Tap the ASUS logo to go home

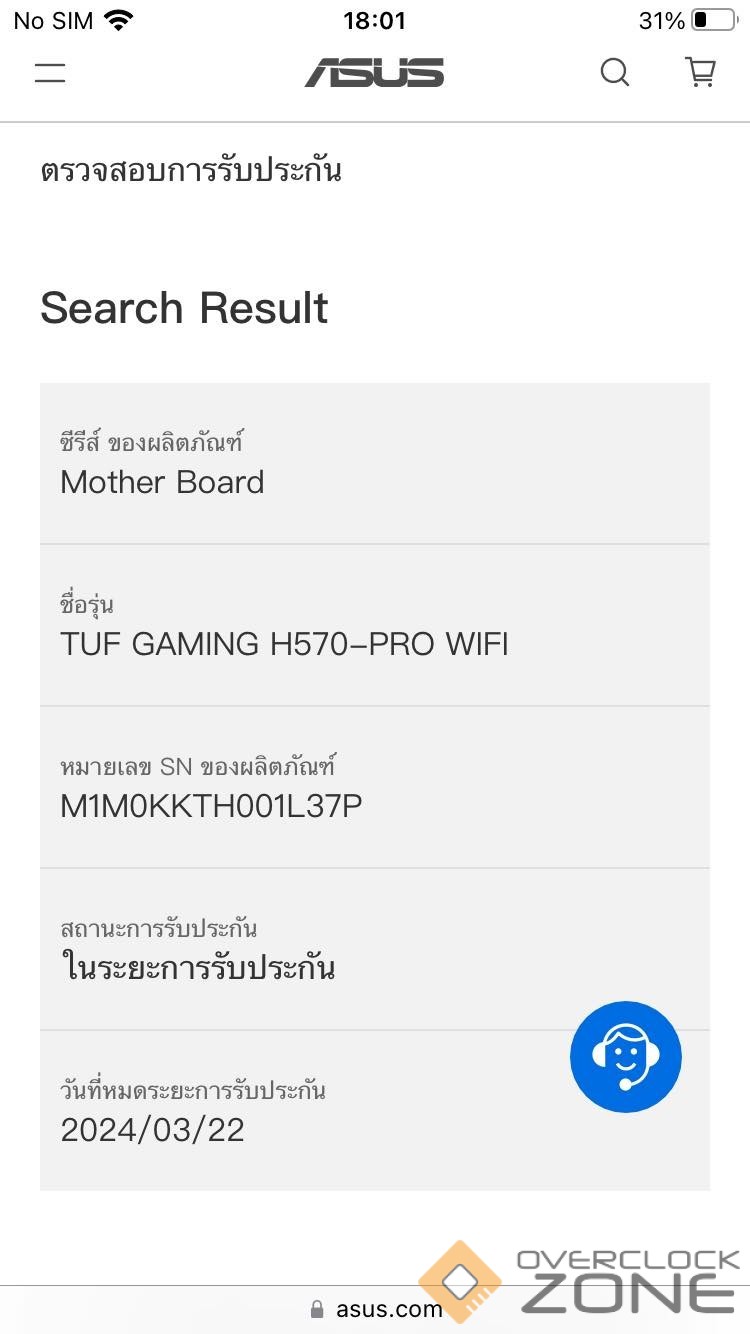point(375,72)
